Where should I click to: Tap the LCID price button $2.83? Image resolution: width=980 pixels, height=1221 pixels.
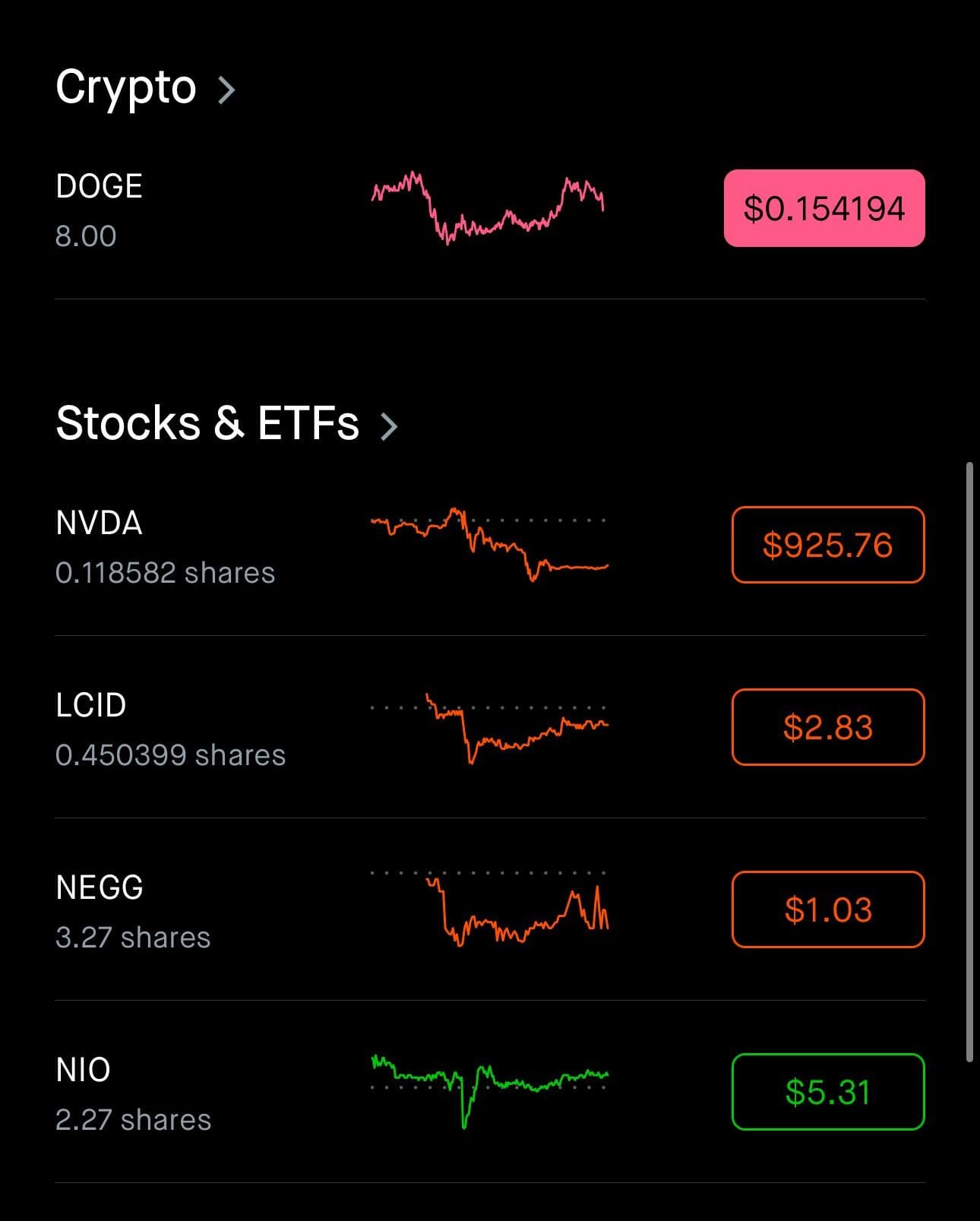point(827,727)
